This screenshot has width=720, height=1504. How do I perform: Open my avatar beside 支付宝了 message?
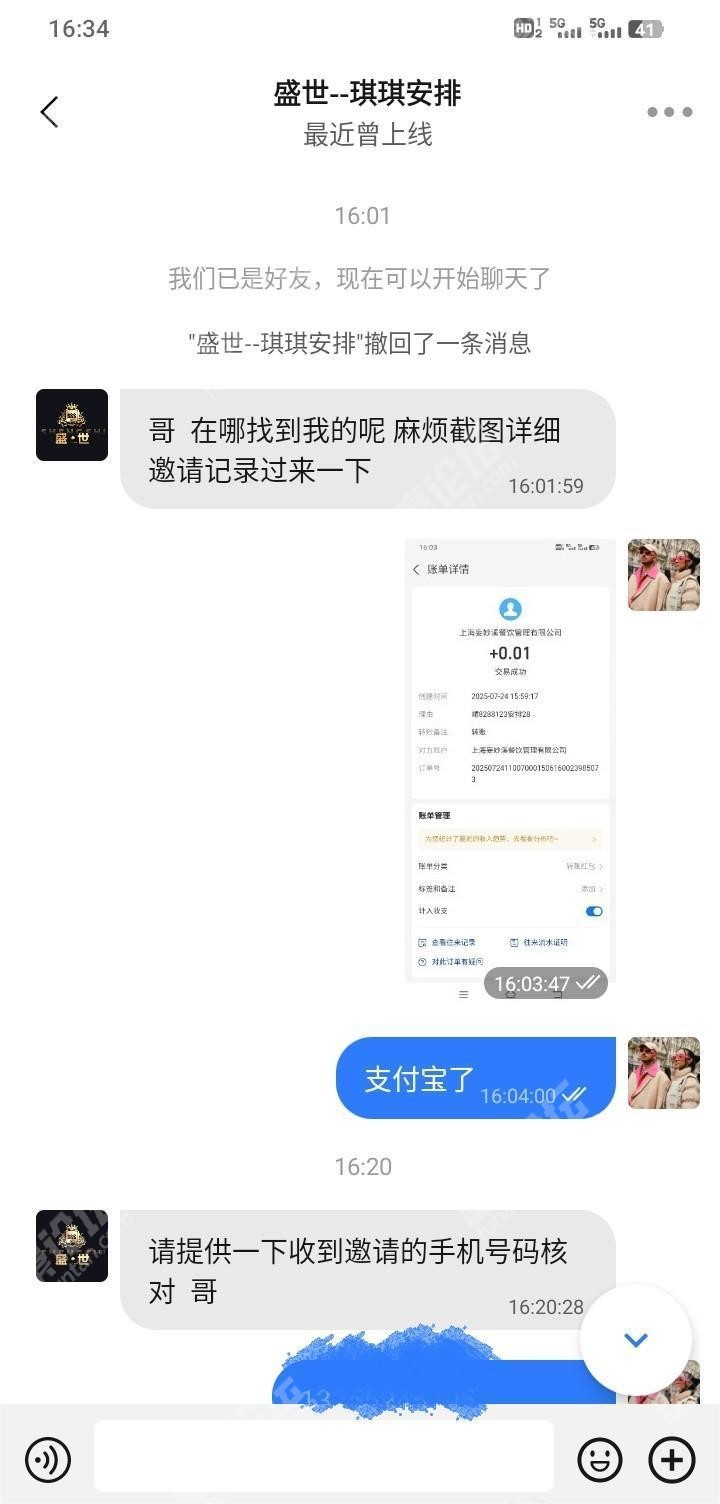pos(663,1073)
